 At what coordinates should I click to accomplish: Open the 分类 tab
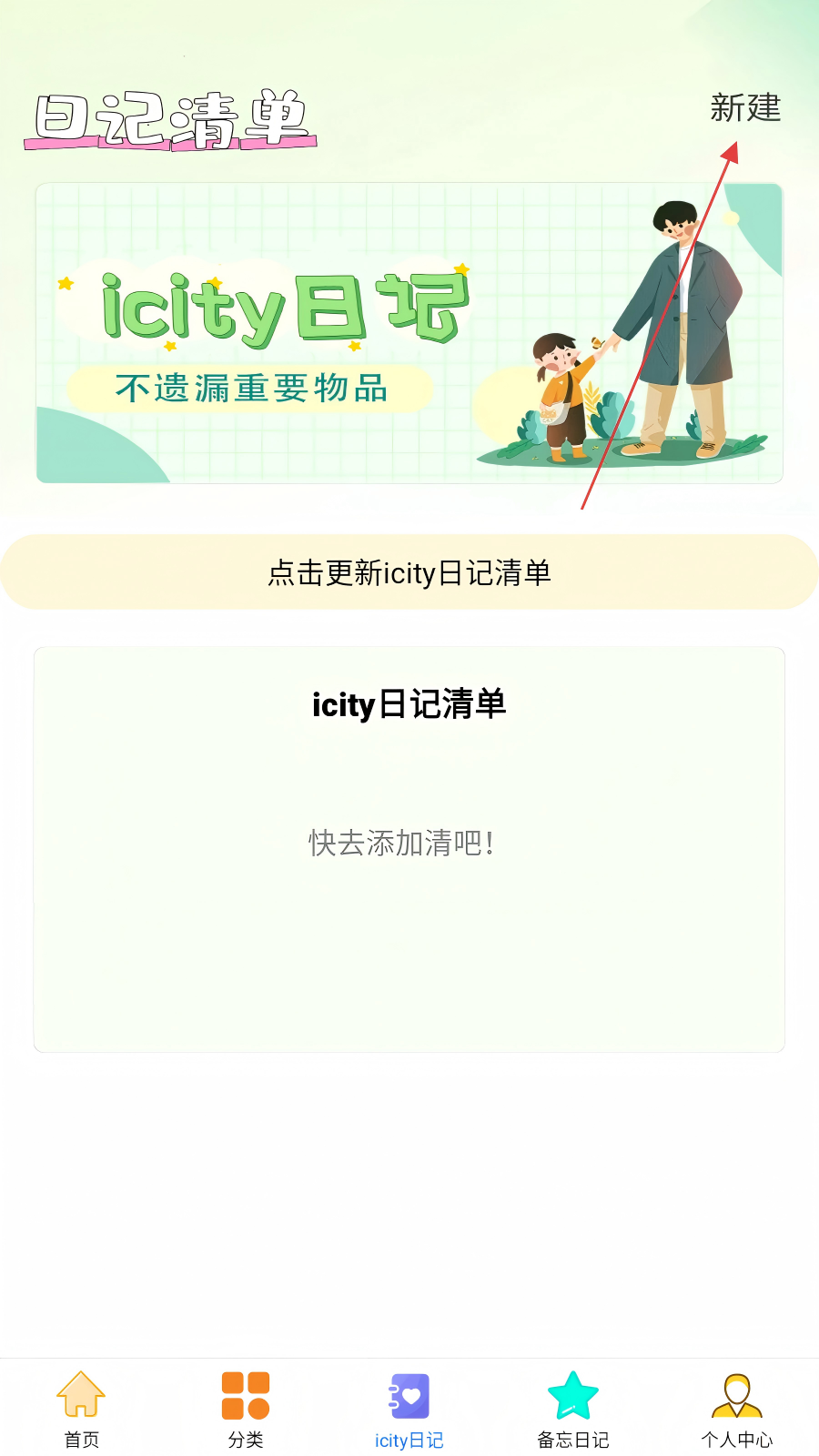[x=246, y=1409]
